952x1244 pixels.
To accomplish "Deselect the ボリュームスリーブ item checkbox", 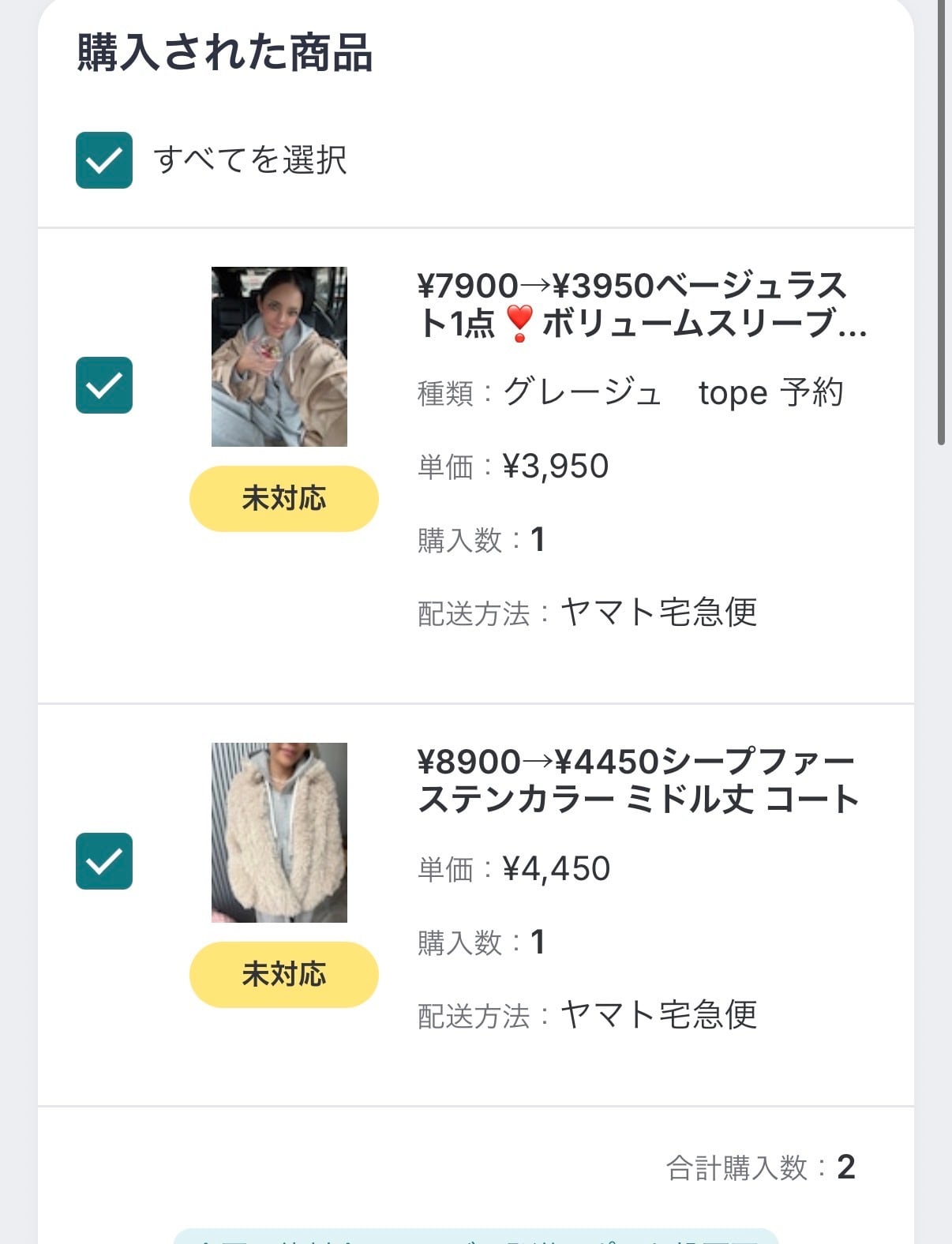I will [104, 385].
